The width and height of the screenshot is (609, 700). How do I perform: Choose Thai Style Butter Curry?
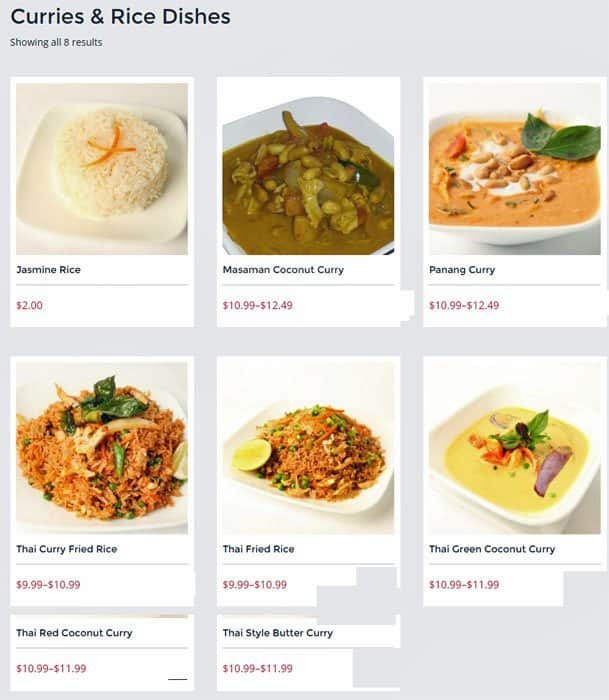(278, 633)
